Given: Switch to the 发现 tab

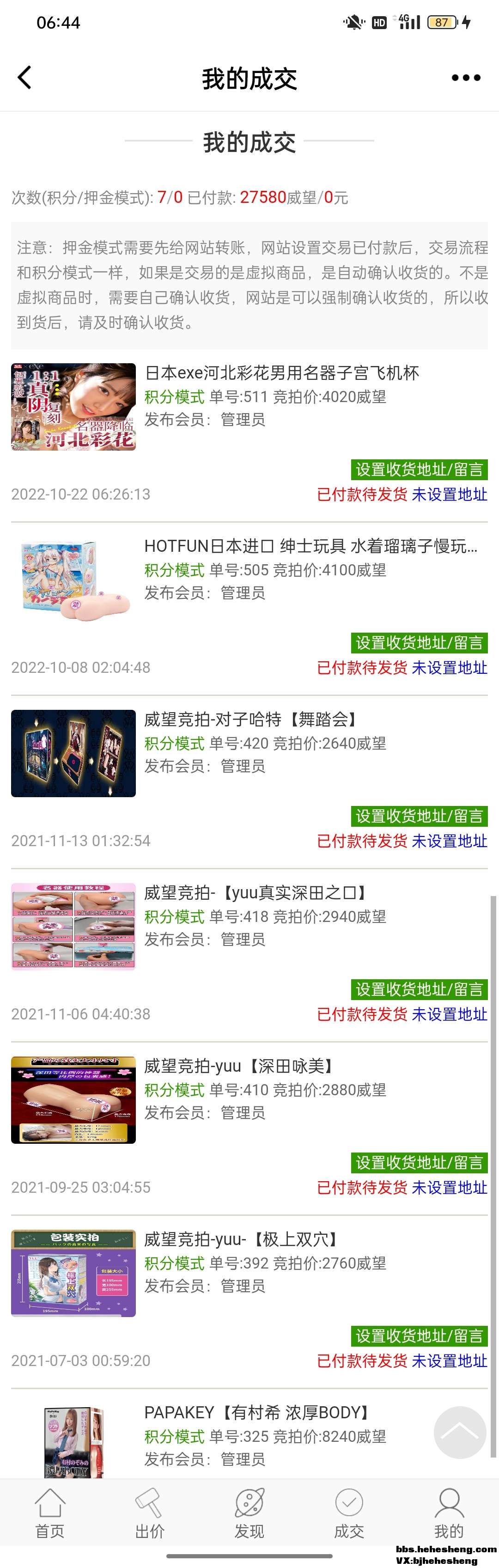Looking at the screenshot, I should pos(249,1514).
